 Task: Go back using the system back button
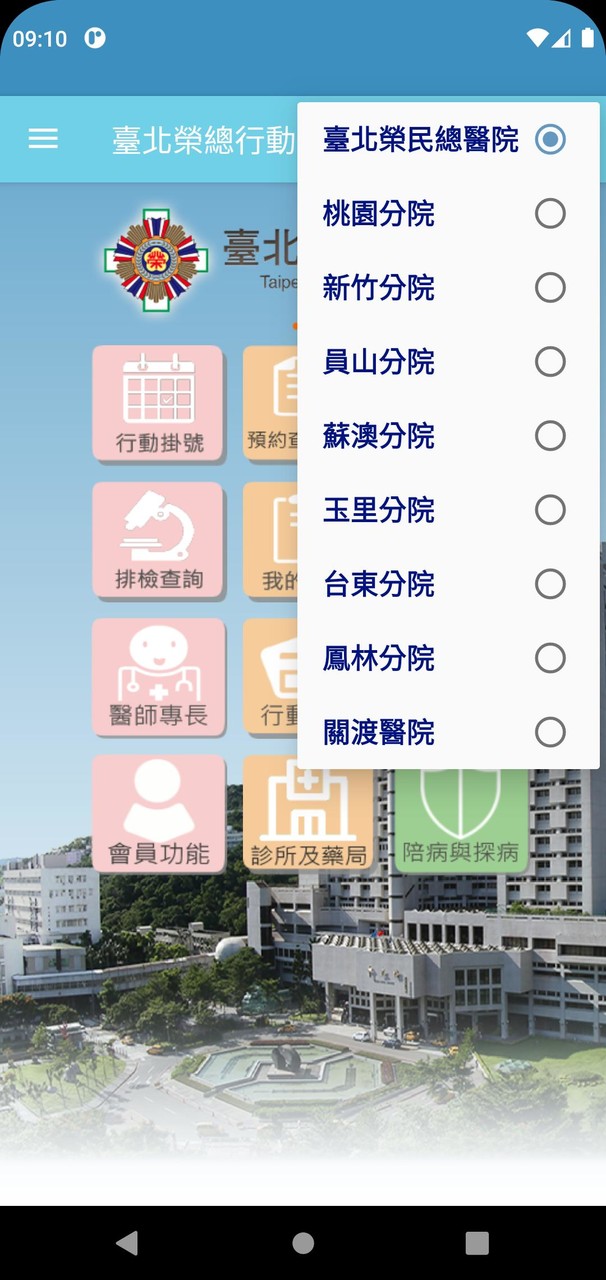pyautogui.click(x=127, y=1243)
